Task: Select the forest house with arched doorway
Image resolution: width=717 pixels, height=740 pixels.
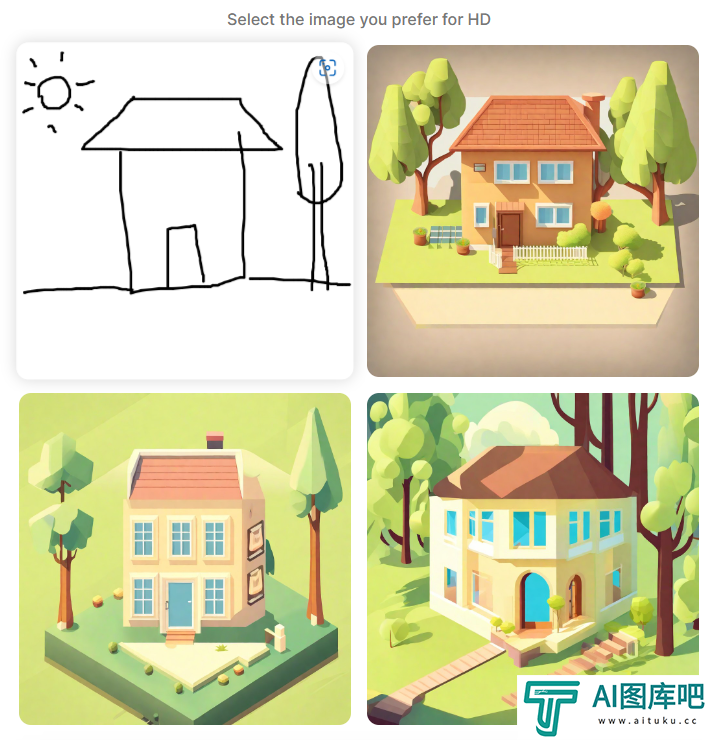Action: (x=533, y=558)
